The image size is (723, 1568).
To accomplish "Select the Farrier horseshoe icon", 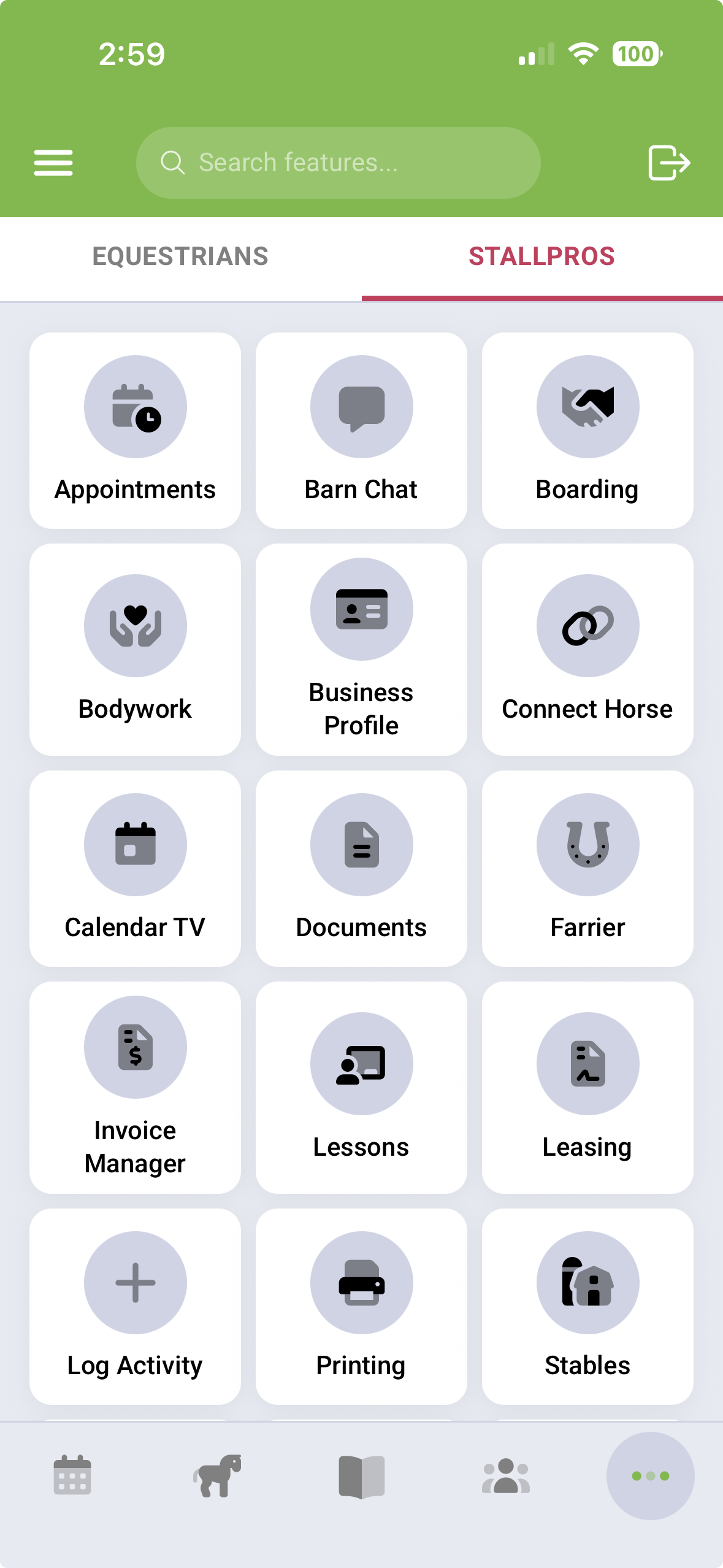I will tap(587, 845).
